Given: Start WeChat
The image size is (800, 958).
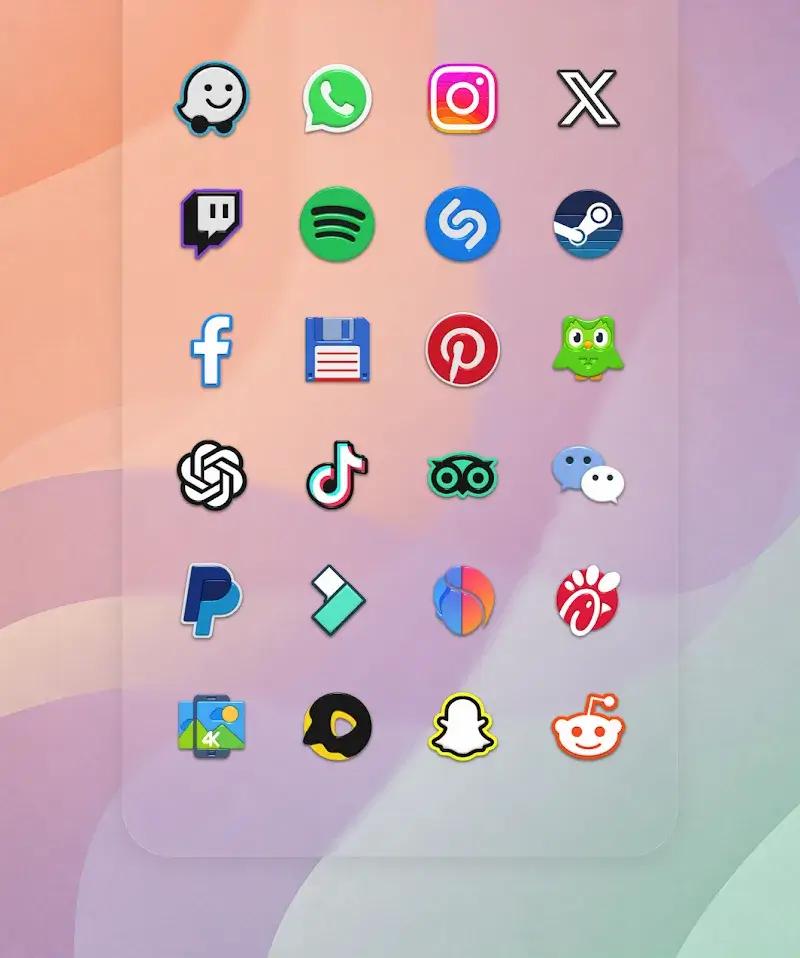Looking at the screenshot, I should click(588, 475).
